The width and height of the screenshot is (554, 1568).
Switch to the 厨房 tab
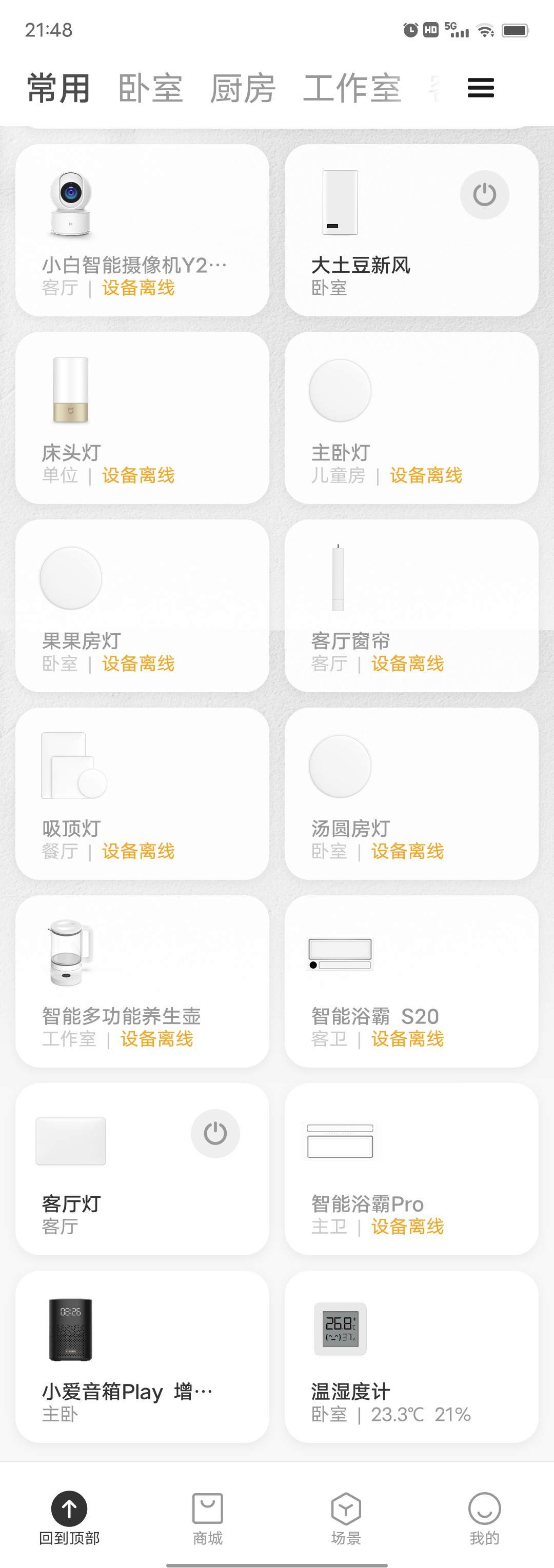243,88
